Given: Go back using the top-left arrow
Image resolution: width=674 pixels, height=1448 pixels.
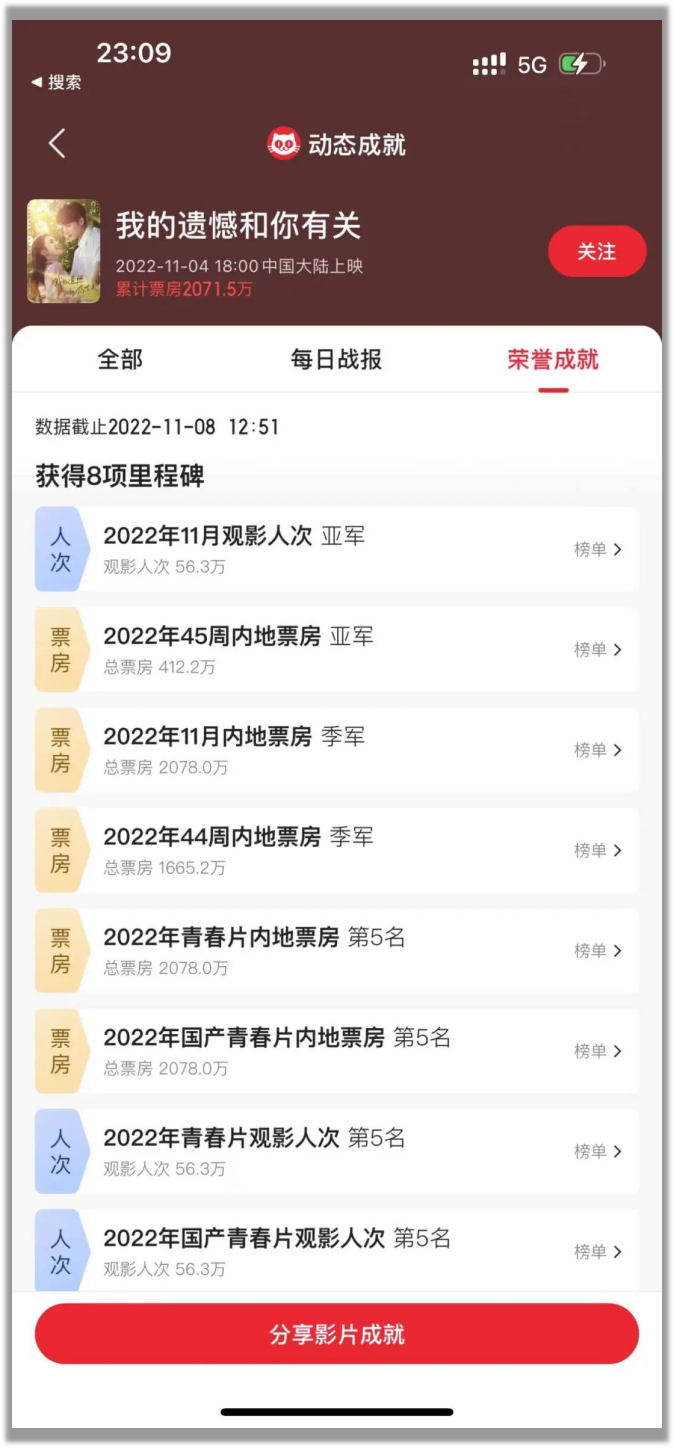Looking at the screenshot, I should click(x=57, y=144).
